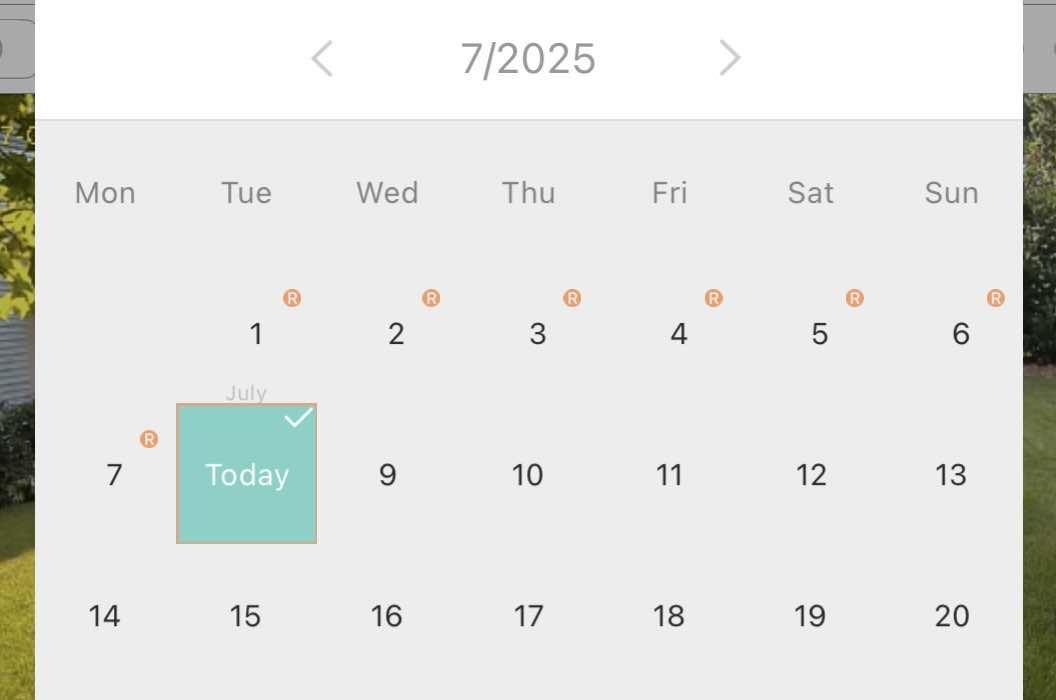Open recordings for July 5
This screenshot has height=700, width=1056.
[x=819, y=334]
